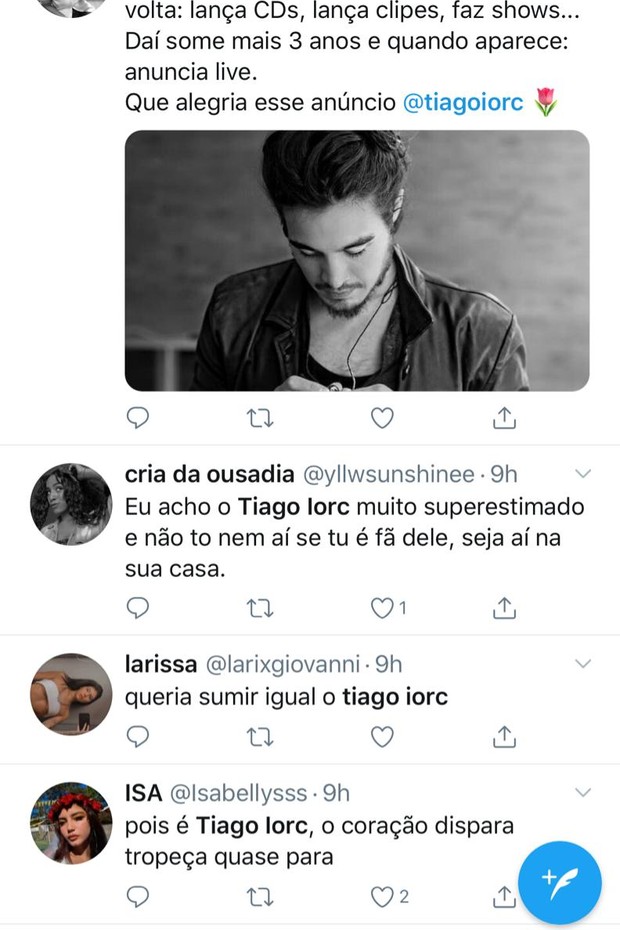Retweet cria da ousadia's tweet
Image resolution: width=620 pixels, height=930 pixels.
click(x=260, y=607)
